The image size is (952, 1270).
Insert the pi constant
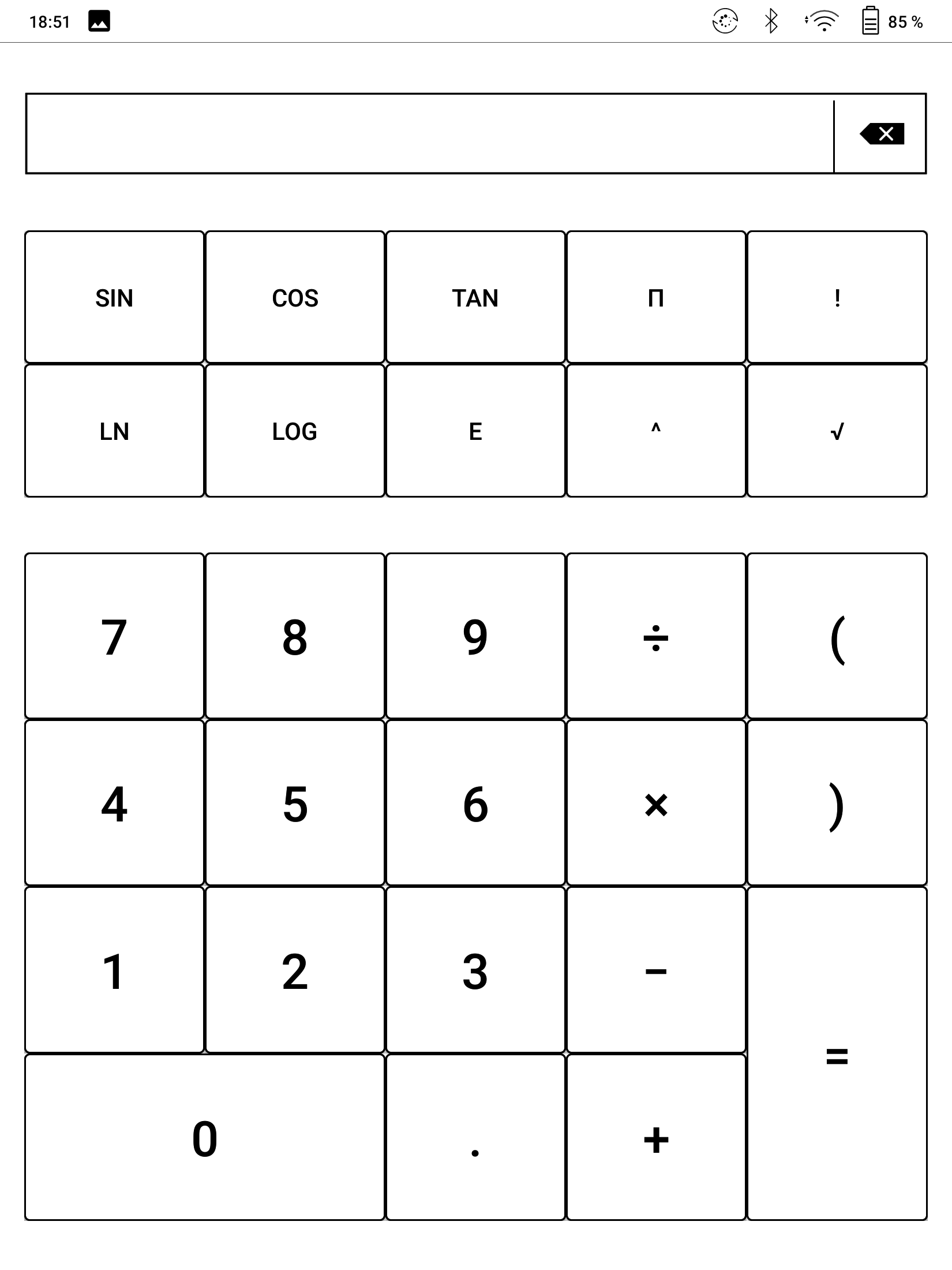click(656, 297)
